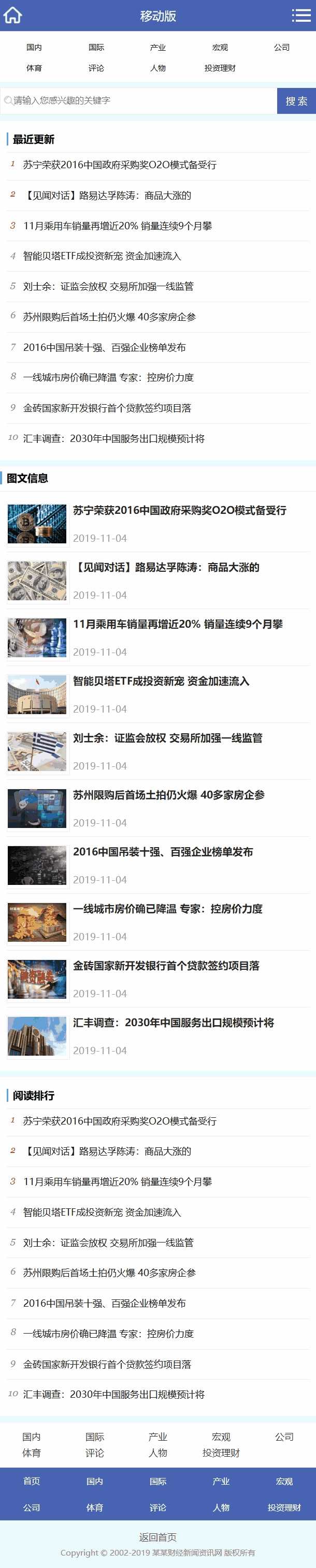Screen dimensions: 316x1568
Task: Open 阅读排行 item 苏州限购后首场土拍
Action: (x=109, y=1272)
